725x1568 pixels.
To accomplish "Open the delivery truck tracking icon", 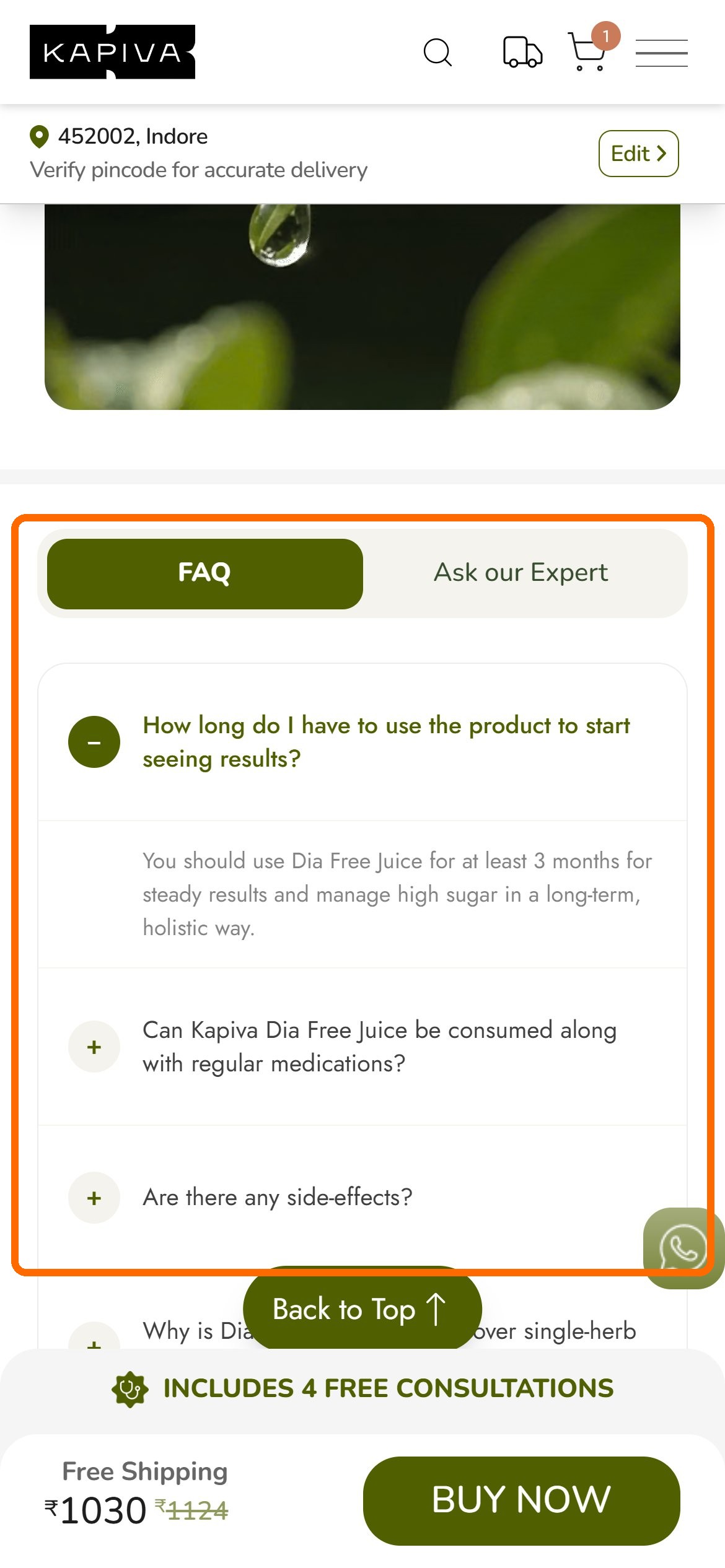I will 522,52.
